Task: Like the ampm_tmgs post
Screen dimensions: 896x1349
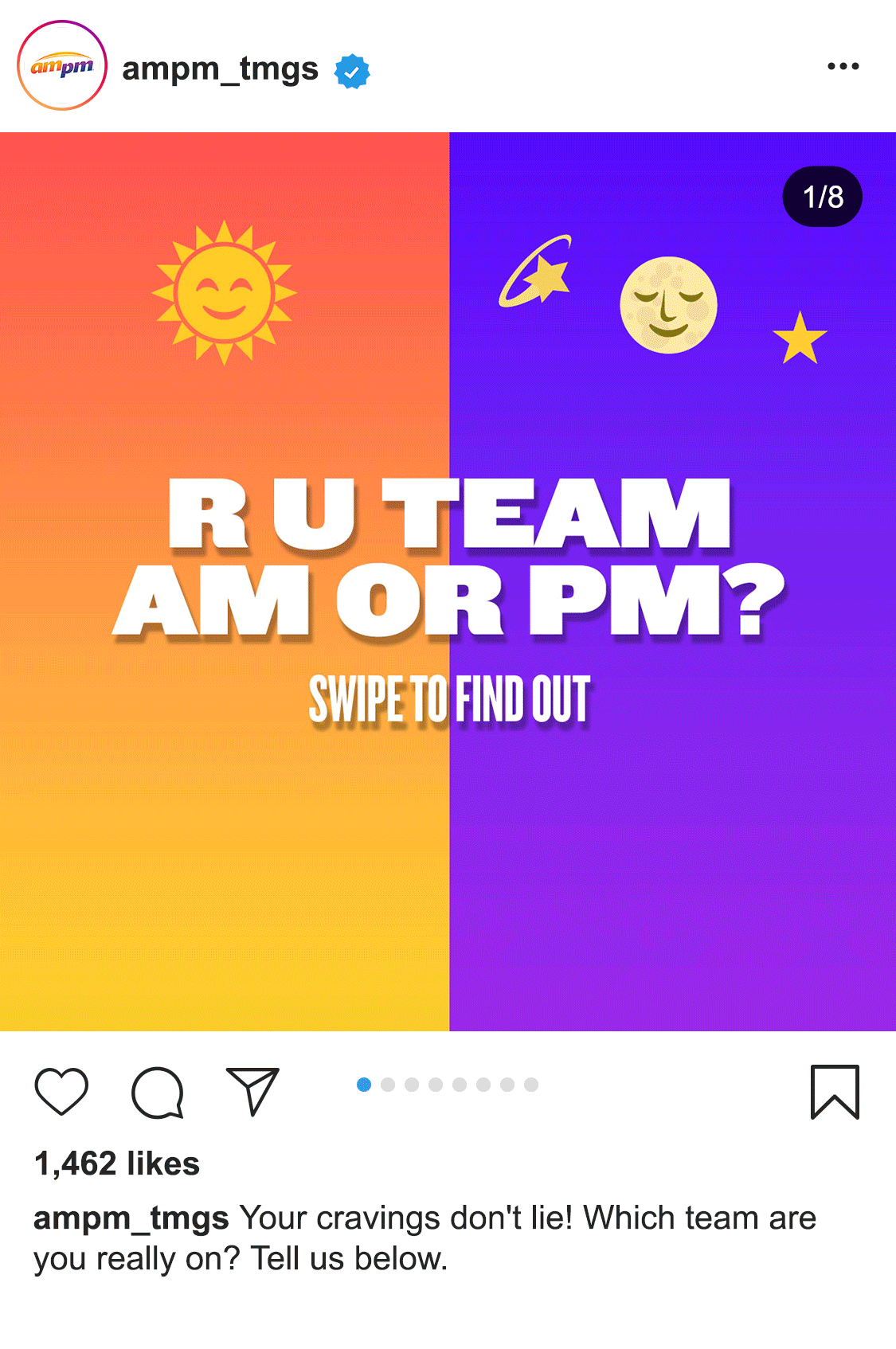Action: point(61,1091)
